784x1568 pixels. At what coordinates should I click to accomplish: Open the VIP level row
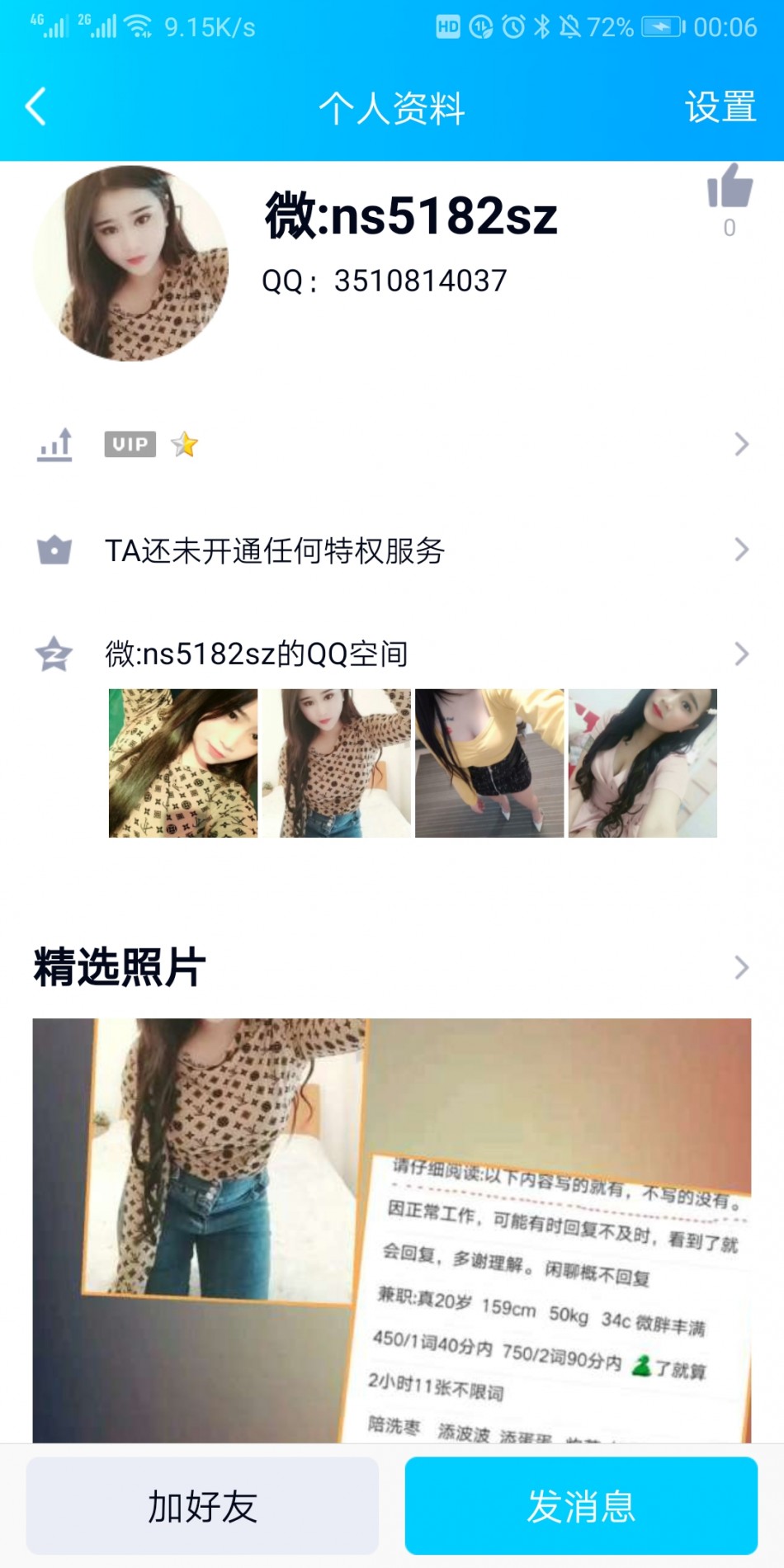point(392,445)
